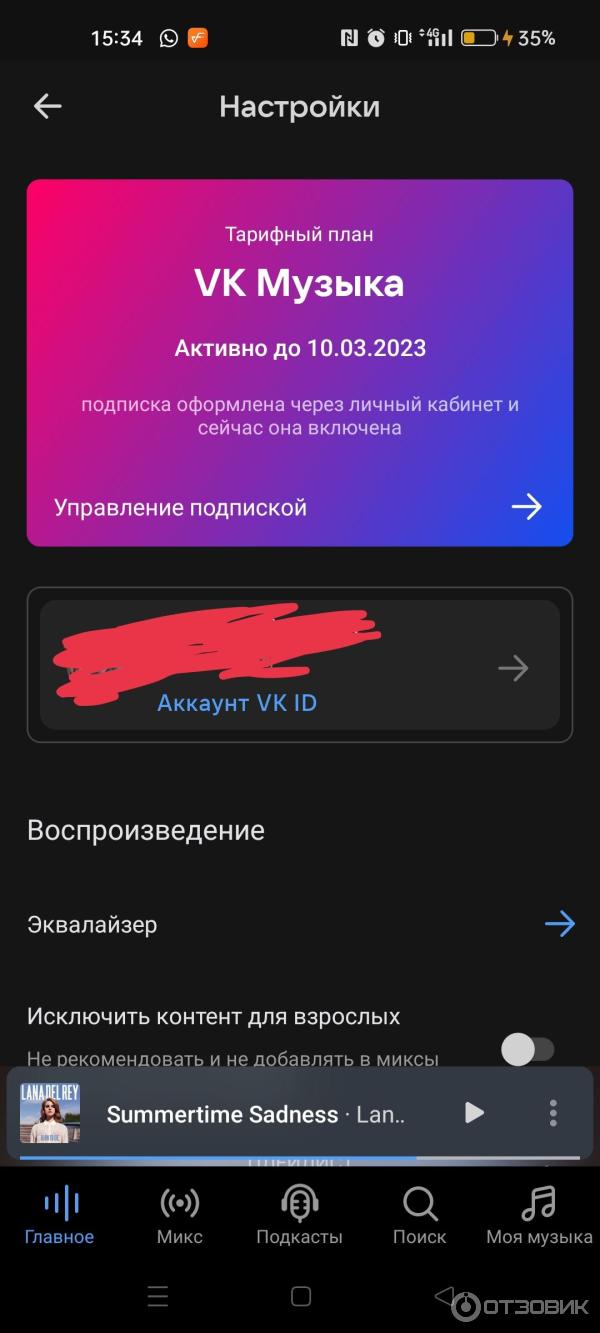Switch to the Главное tab

click(x=60, y=1215)
